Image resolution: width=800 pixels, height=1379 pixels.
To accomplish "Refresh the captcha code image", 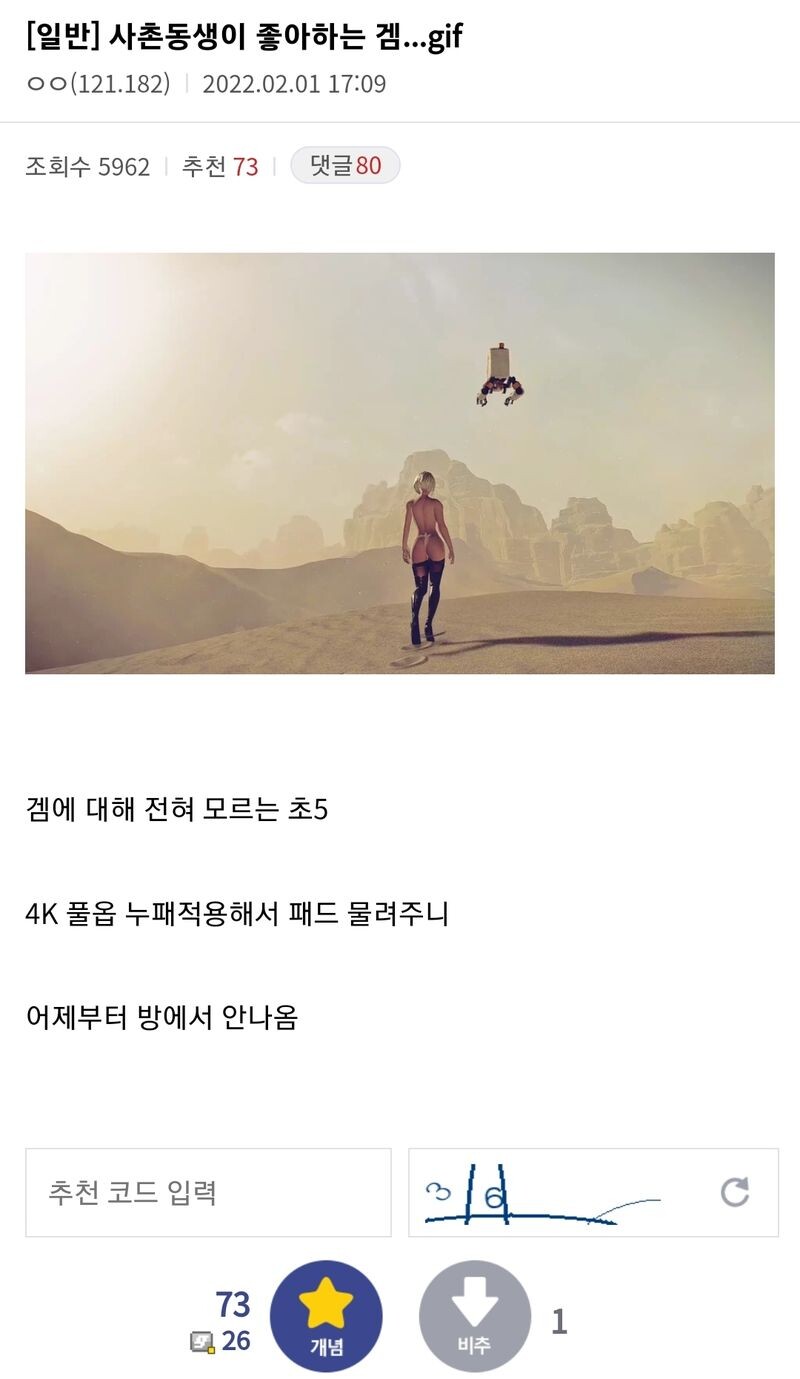I will [x=735, y=1192].
